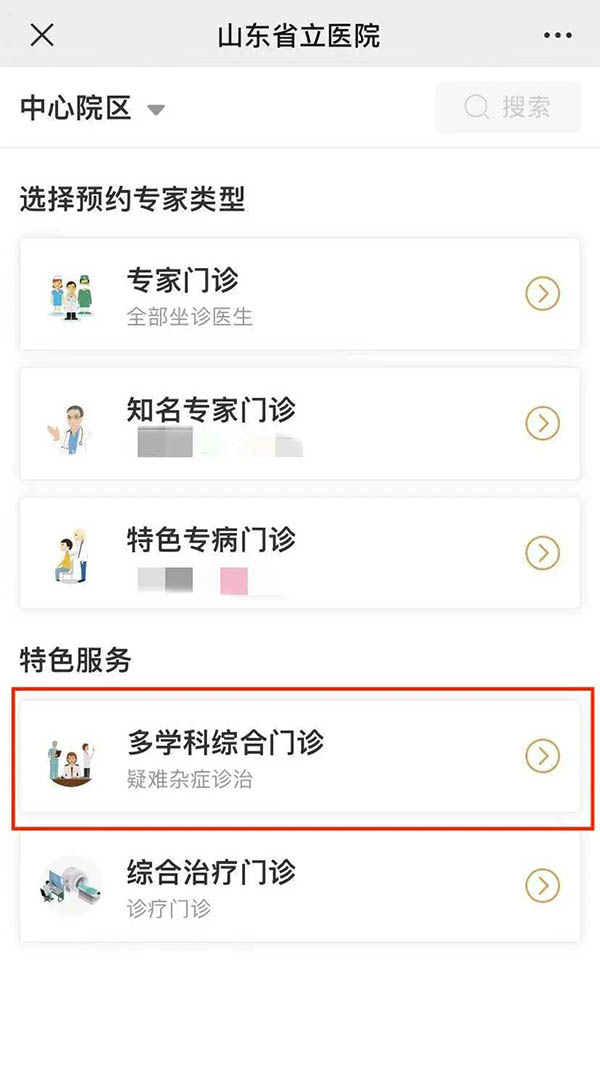Image resolution: width=600 pixels, height=1077 pixels.
Task: Open the three-dot overflow menu
Action: pyautogui.click(x=557, y=35)
